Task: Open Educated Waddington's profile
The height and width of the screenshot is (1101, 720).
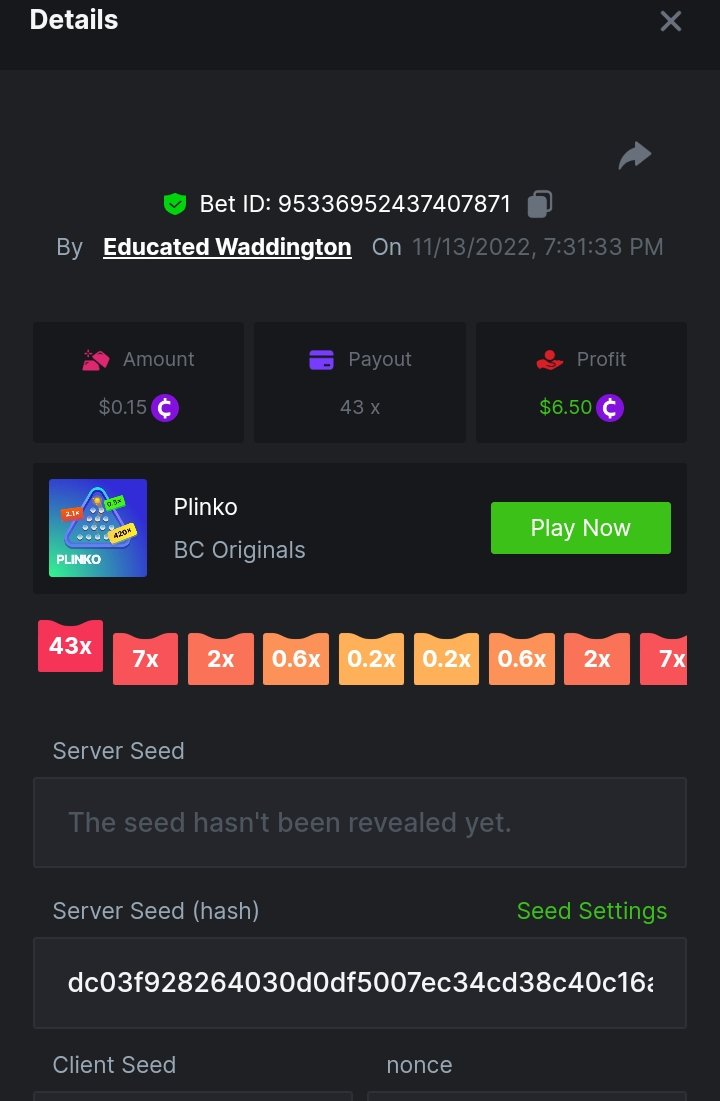Action: (227, 247)
